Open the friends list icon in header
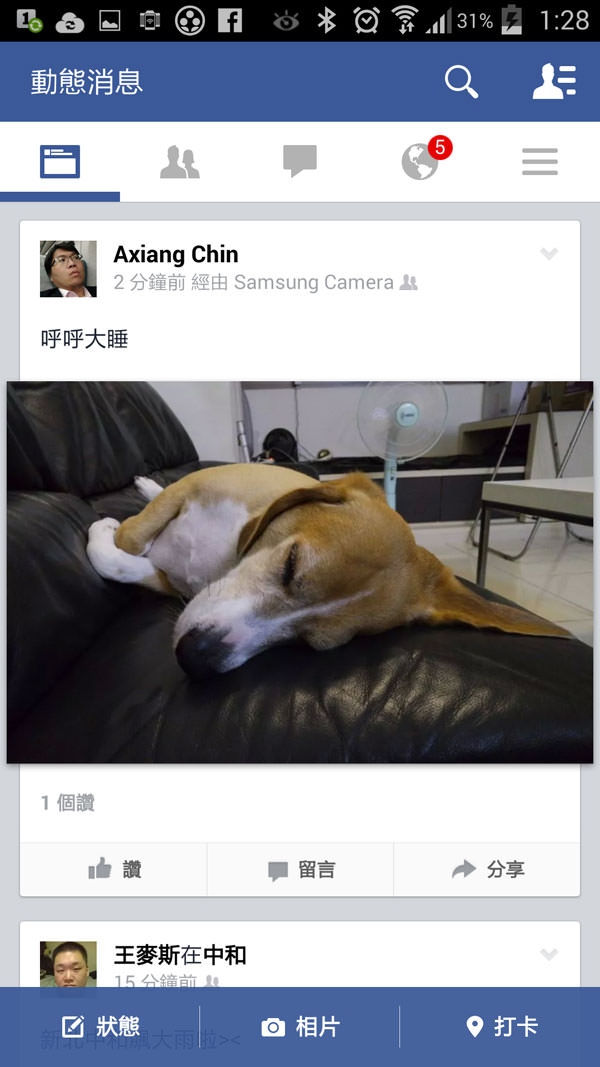The image size is (600, 1067). coord(553,82)
